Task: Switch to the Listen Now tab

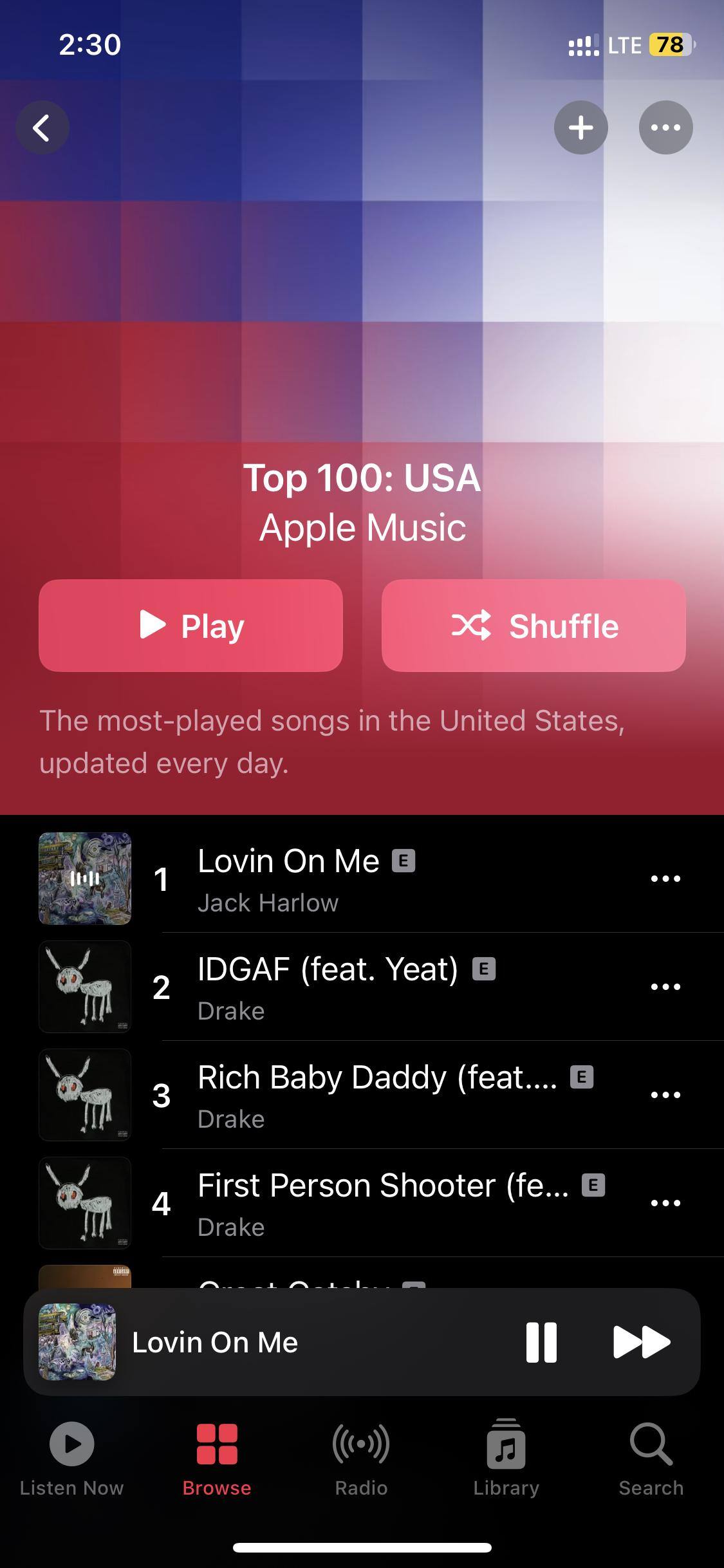Action: pos(71,1459)
